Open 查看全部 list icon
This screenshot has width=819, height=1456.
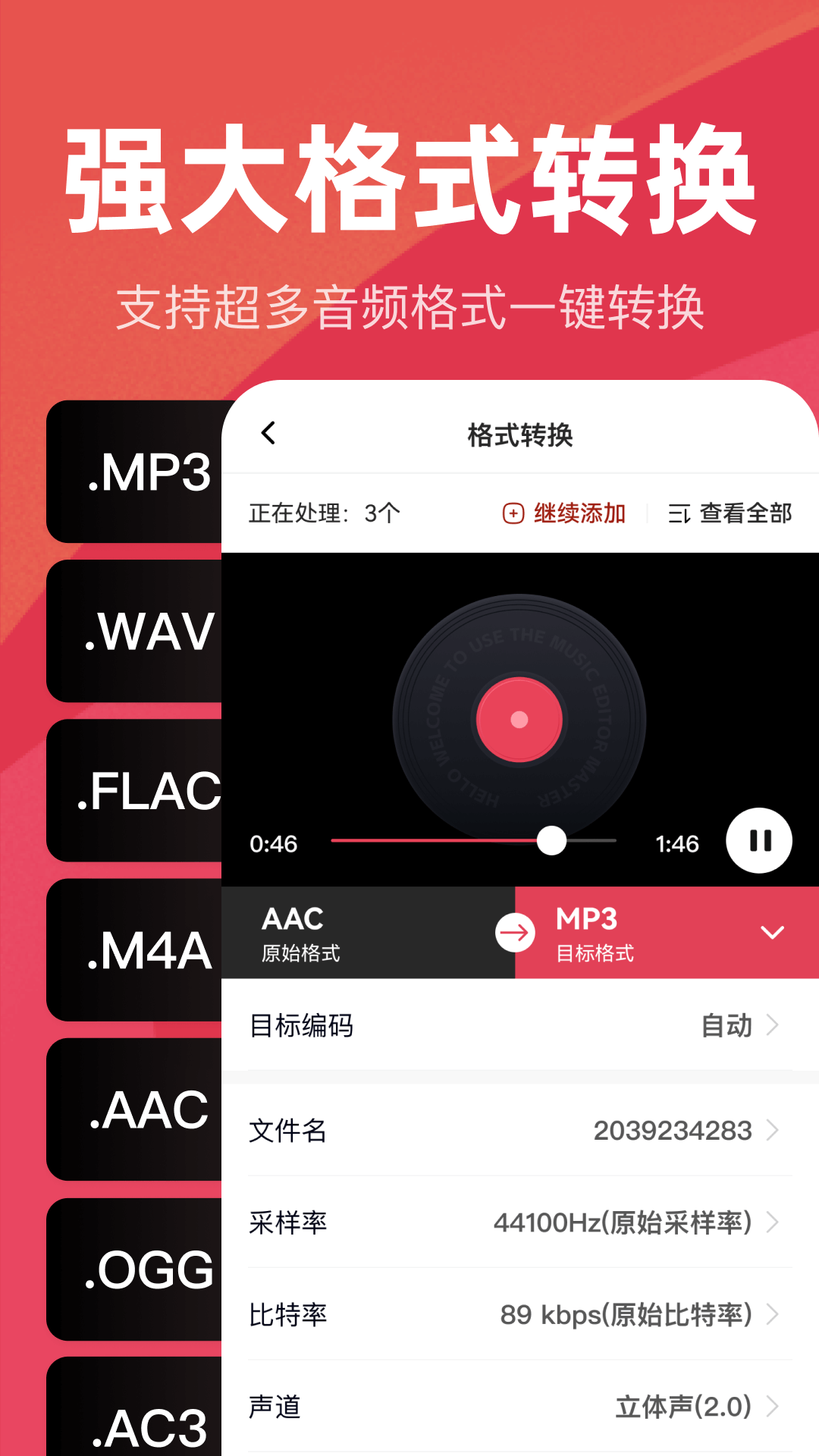click(681, 513)
